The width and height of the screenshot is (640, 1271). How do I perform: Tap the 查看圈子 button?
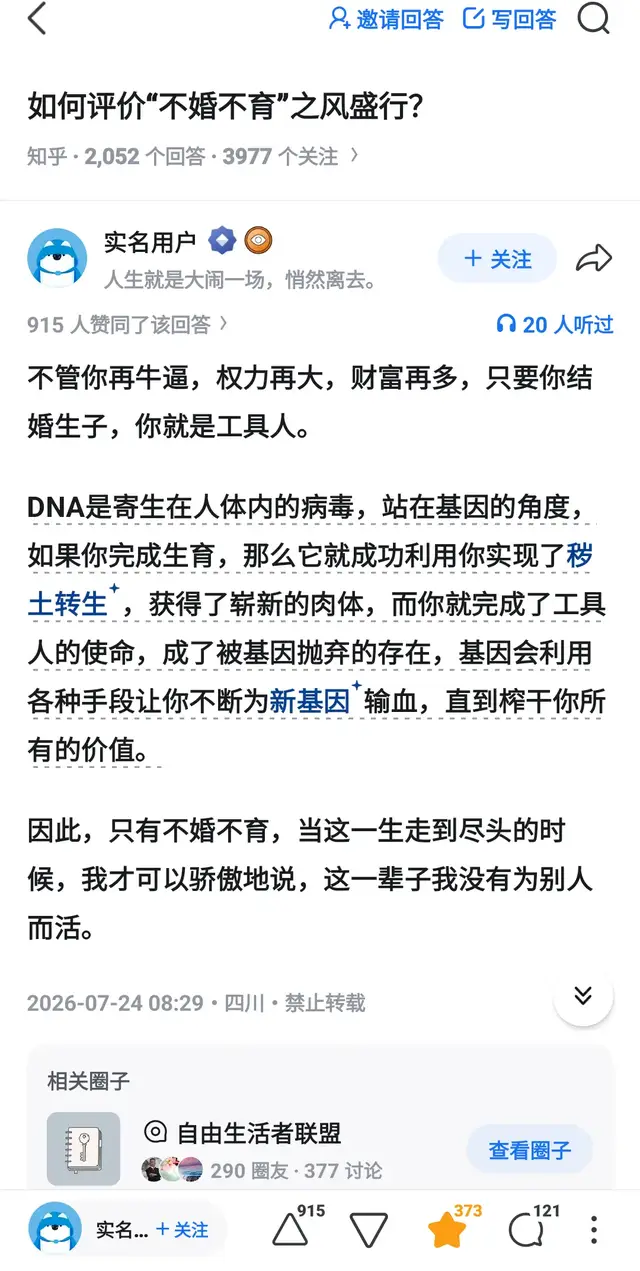click(x=529, y=1150)
